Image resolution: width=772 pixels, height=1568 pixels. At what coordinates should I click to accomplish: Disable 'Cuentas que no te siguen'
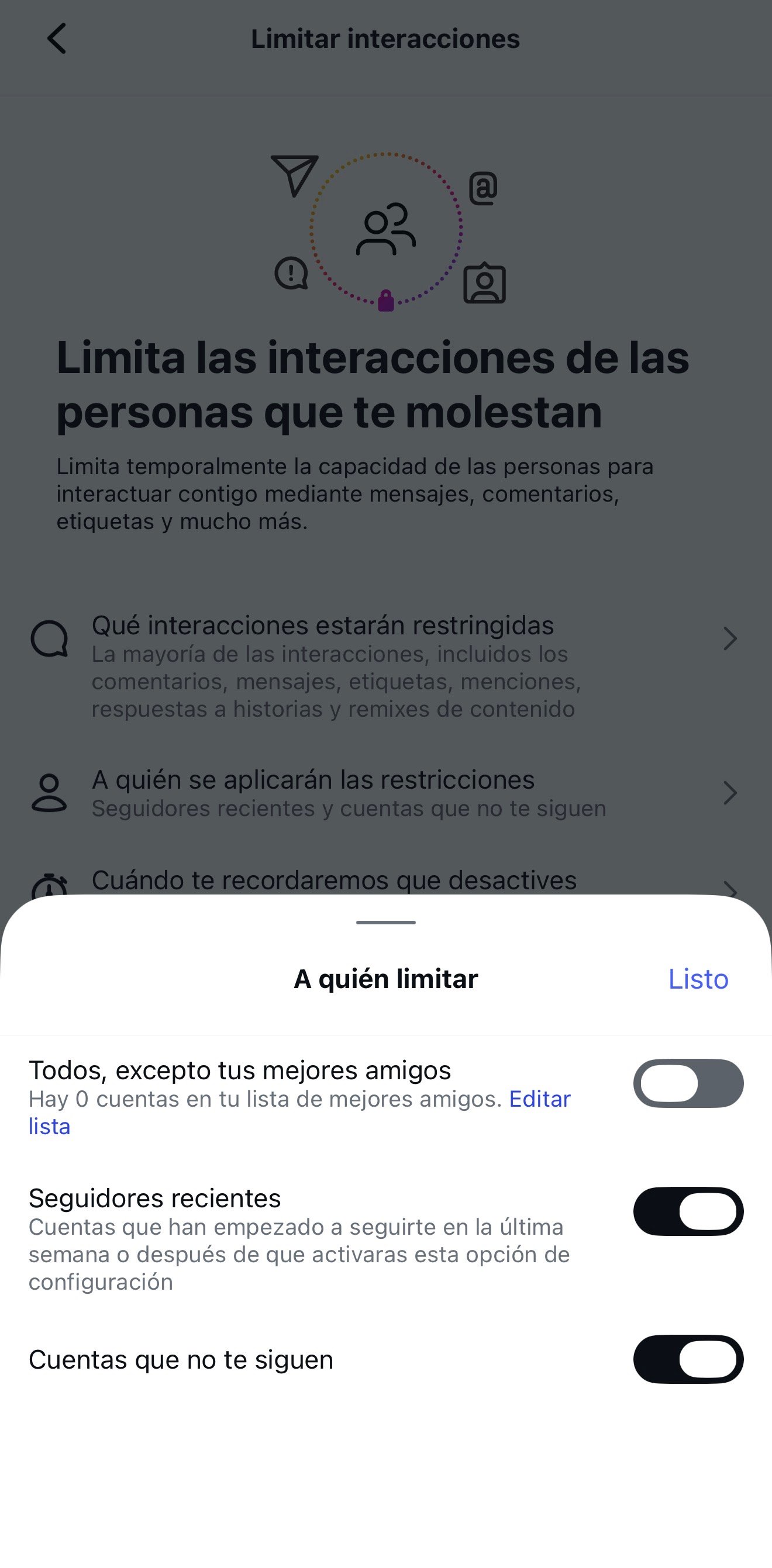pyautogui.click(x=688, y=1359)
